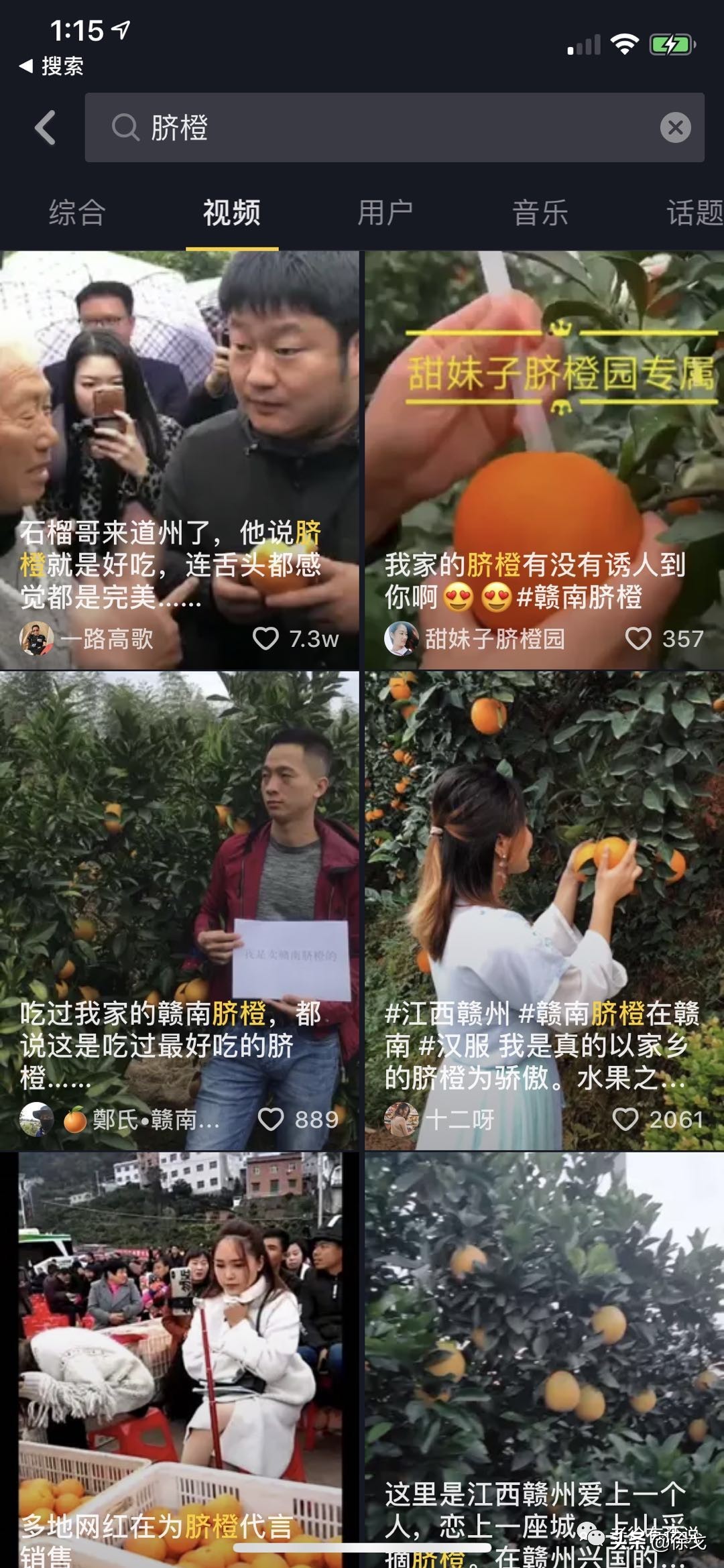Like the 鄭氏•赣南 video with 889 likes
This screenshot has height=1568, width=724.
271,1119
